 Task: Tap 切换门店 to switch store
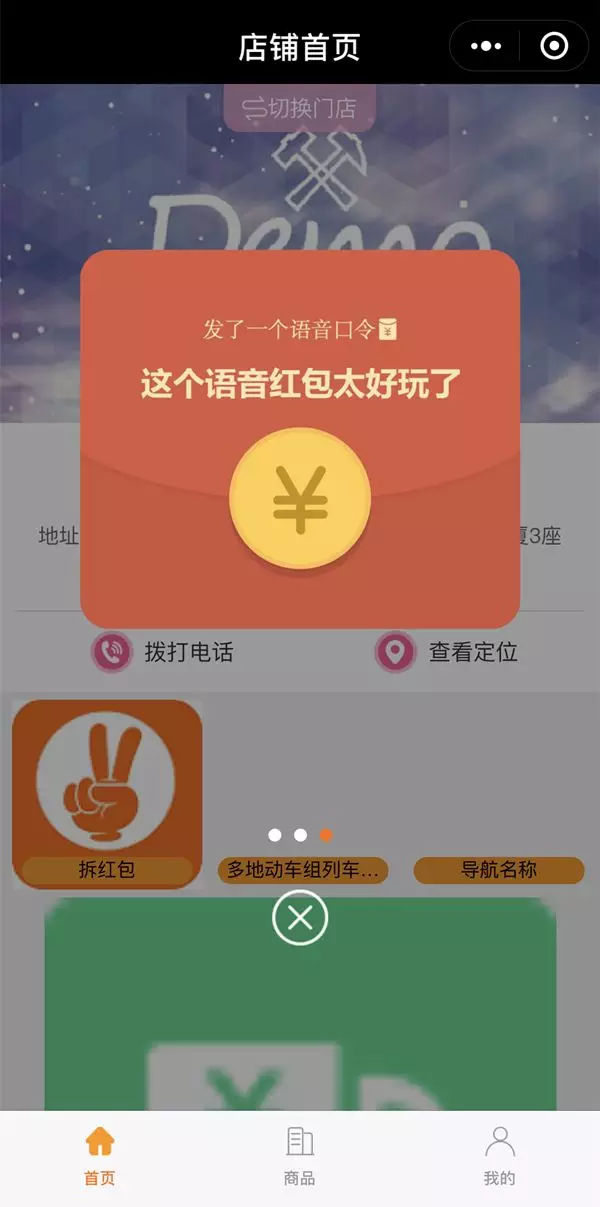click(299, 108)
